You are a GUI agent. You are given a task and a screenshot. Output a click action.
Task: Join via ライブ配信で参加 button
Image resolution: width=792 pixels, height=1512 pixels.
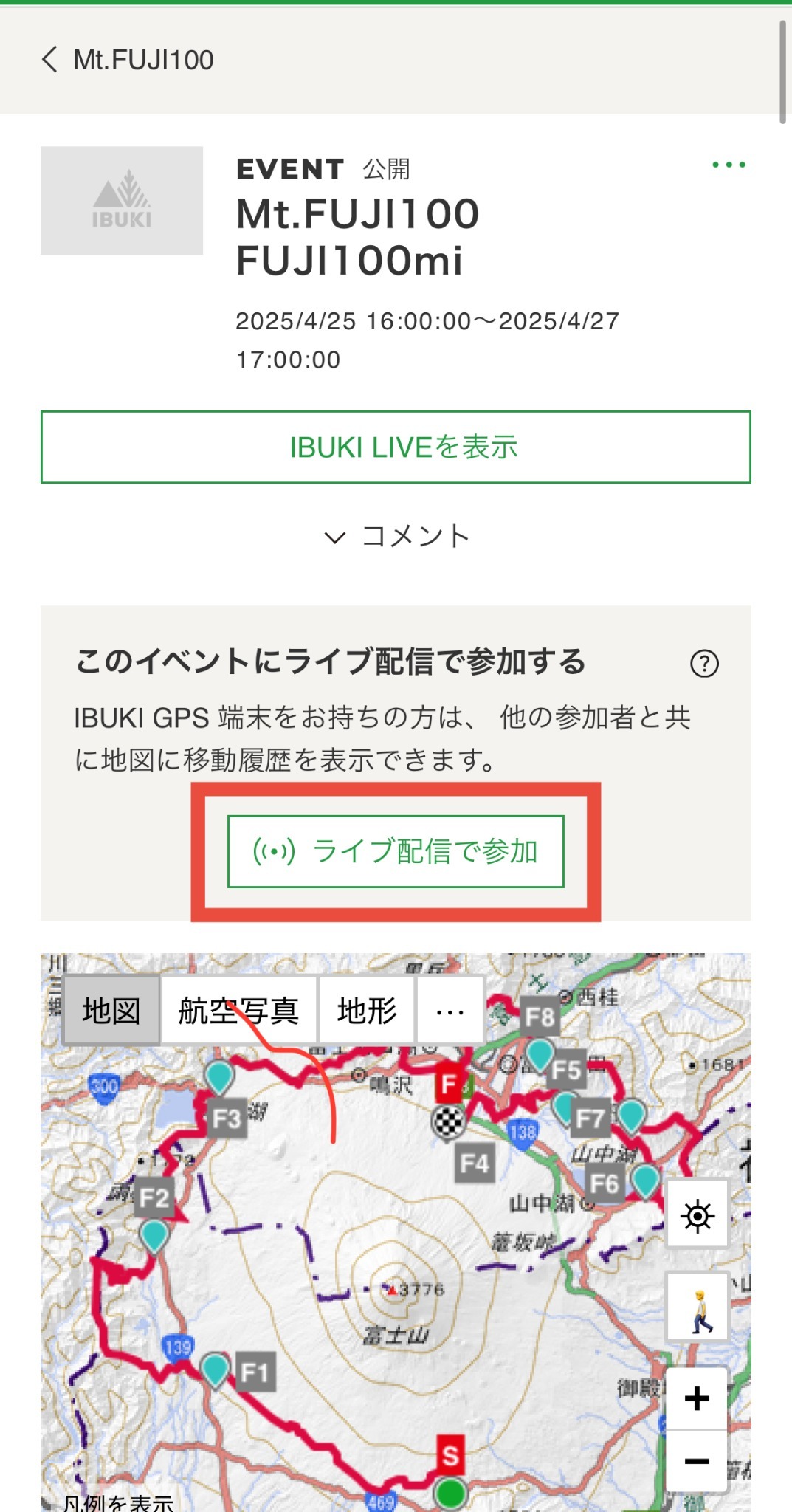(396, 851)
